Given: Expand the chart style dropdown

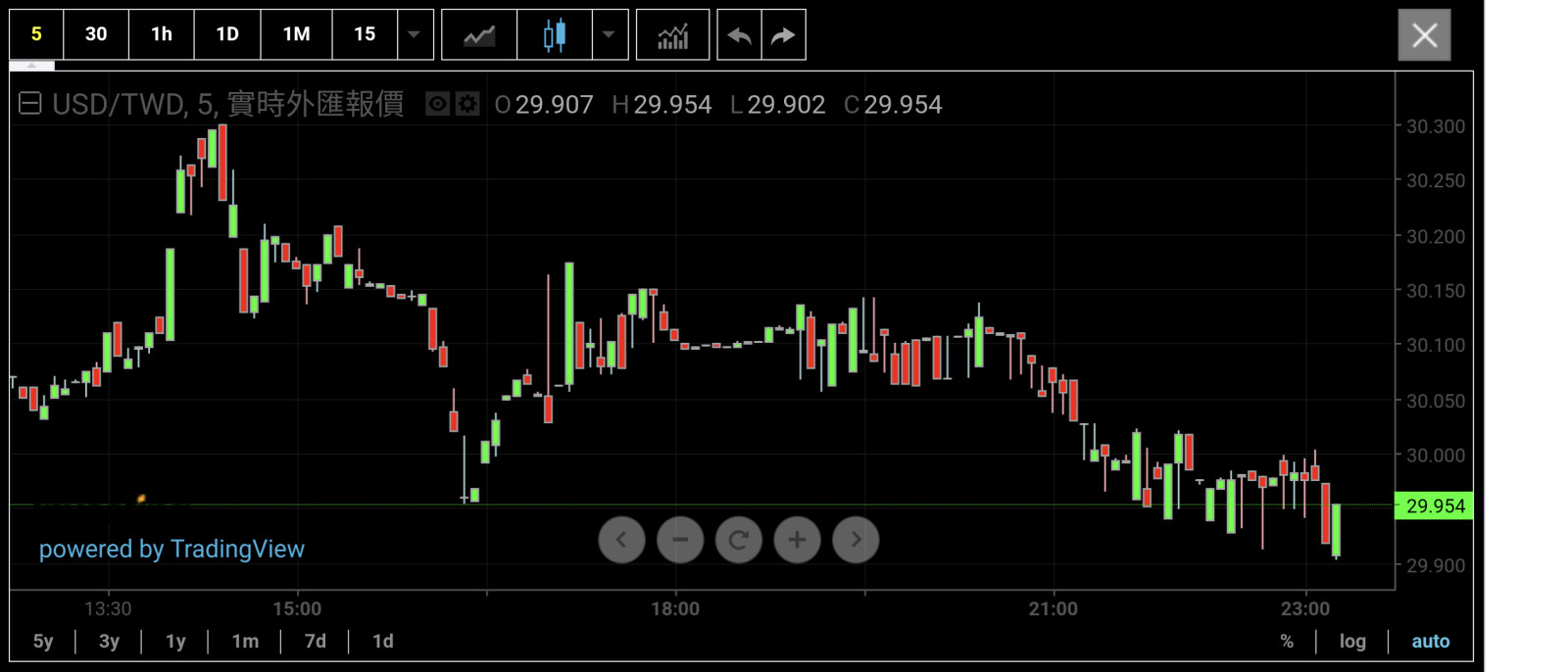Looking at the screenshot, I should coord(609,34).
